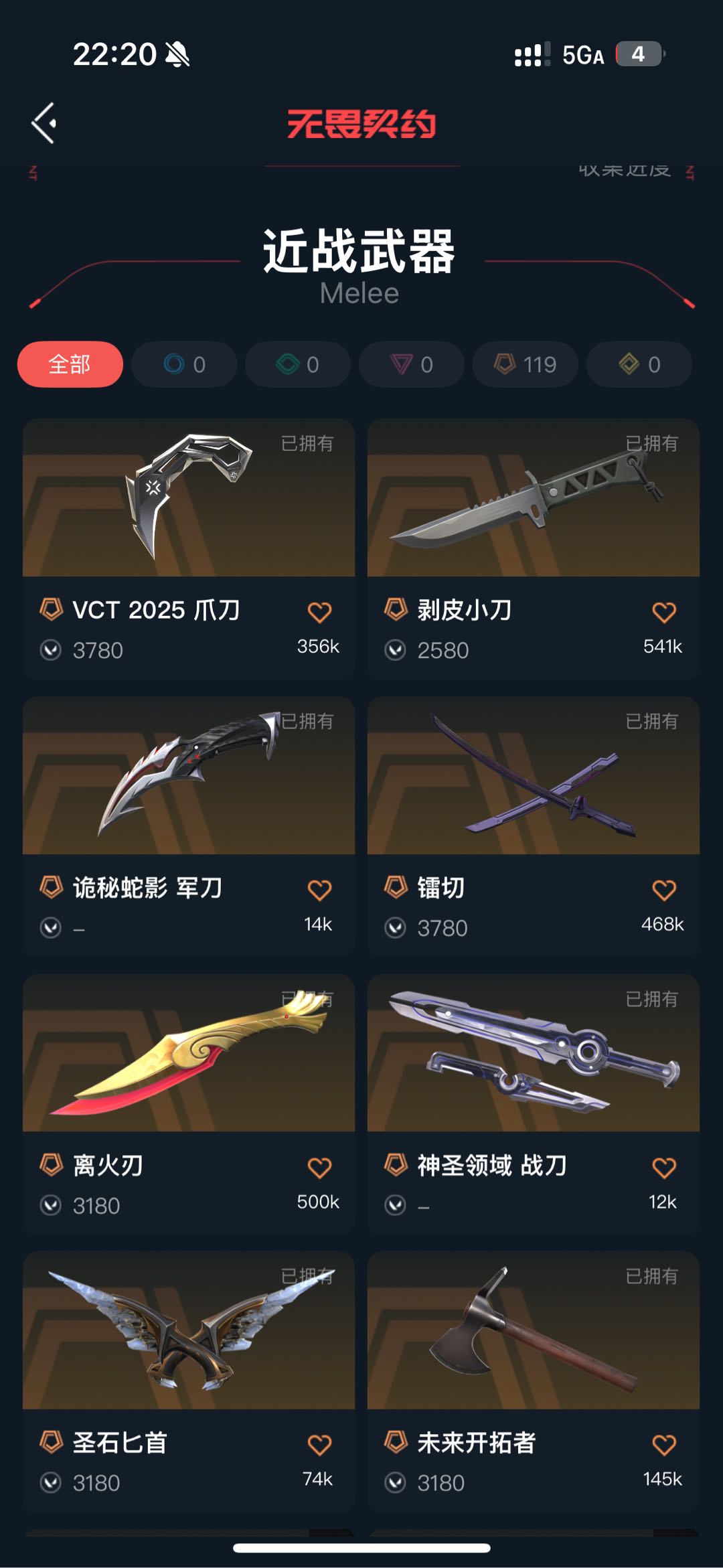Filter by the gold diamond tier chip
This screenshot has width=723, height=1568.
click(639, 364)
